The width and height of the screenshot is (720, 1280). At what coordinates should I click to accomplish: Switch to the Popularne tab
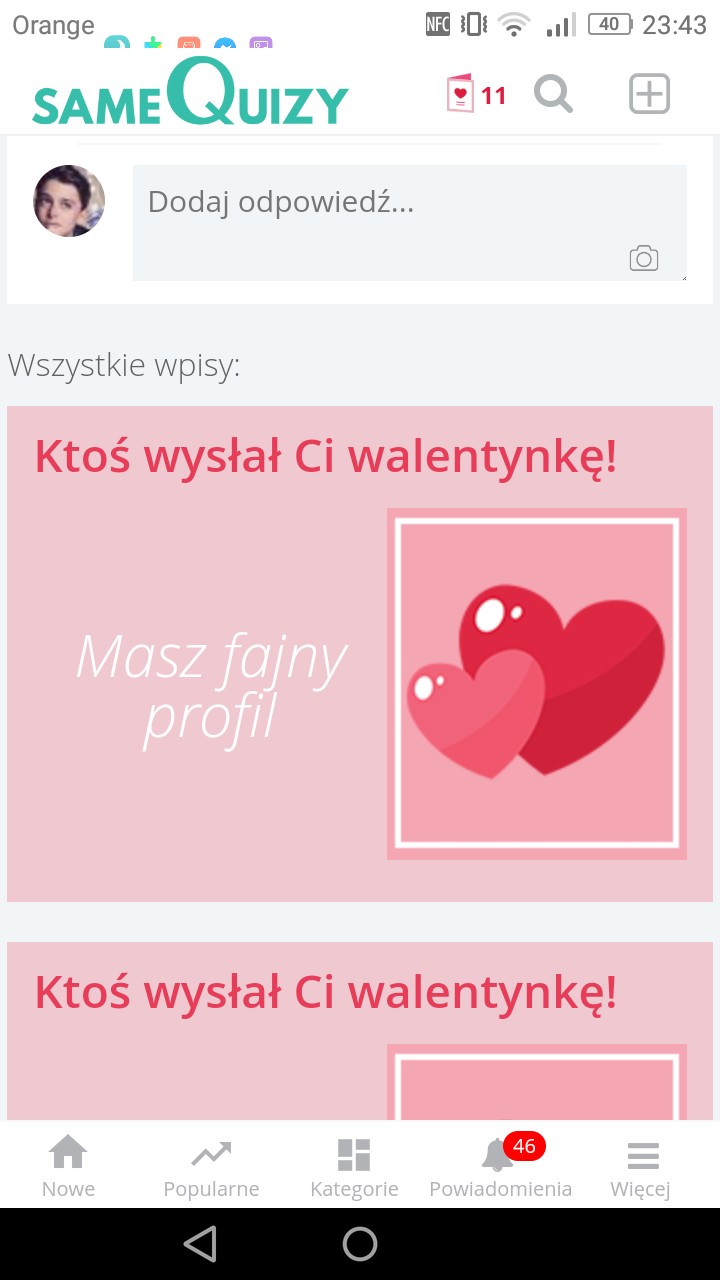coord(211,1166)
